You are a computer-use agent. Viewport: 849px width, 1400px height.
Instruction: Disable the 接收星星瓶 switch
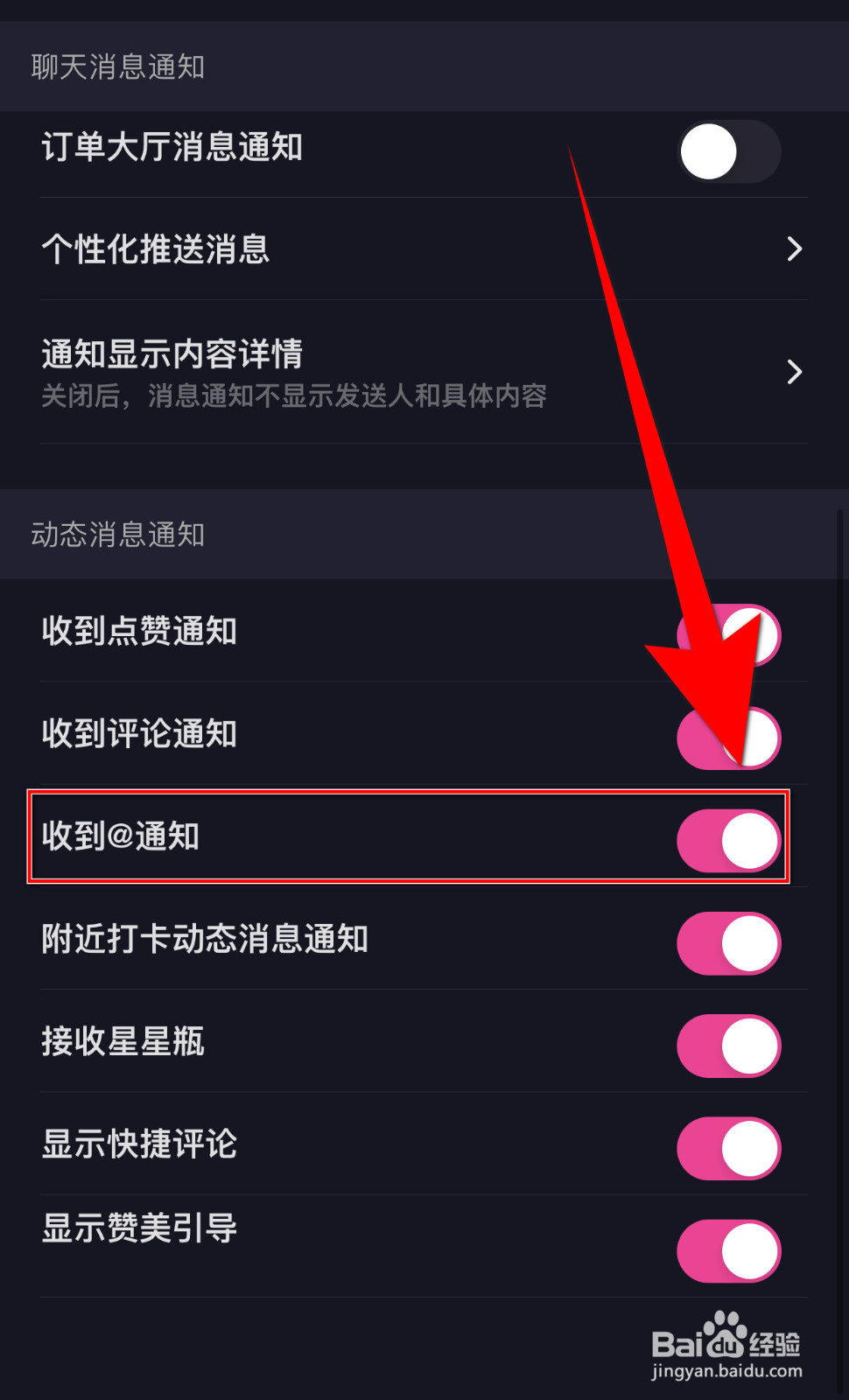(x=729, y=1046)
